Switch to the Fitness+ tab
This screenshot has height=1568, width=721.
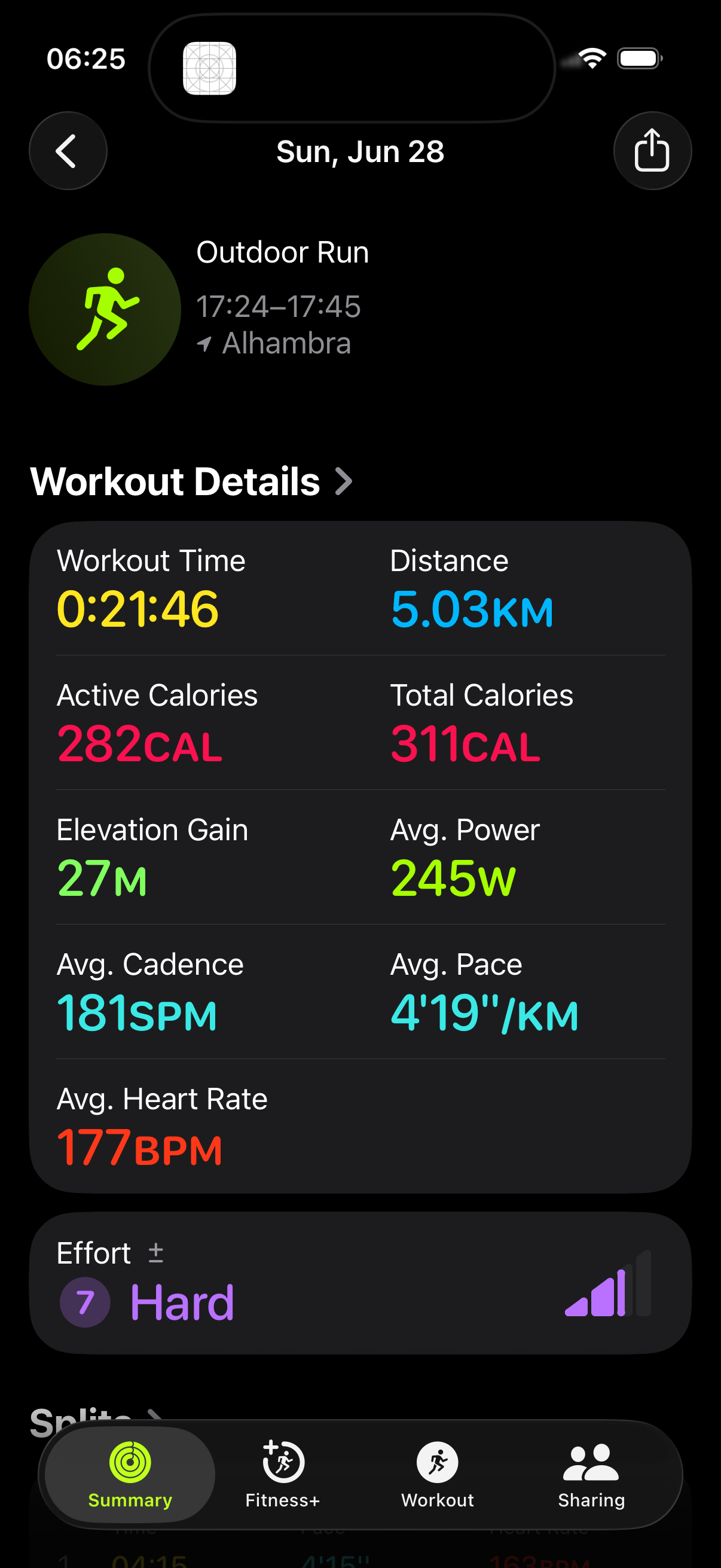(283, 1474)
